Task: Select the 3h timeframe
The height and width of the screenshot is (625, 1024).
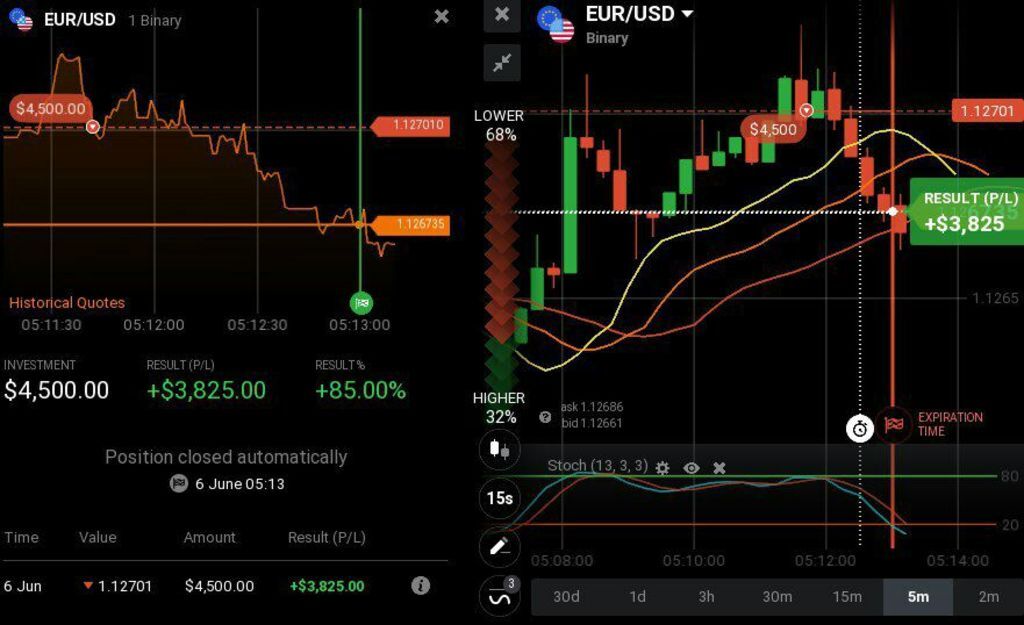Action: point(706,597)
